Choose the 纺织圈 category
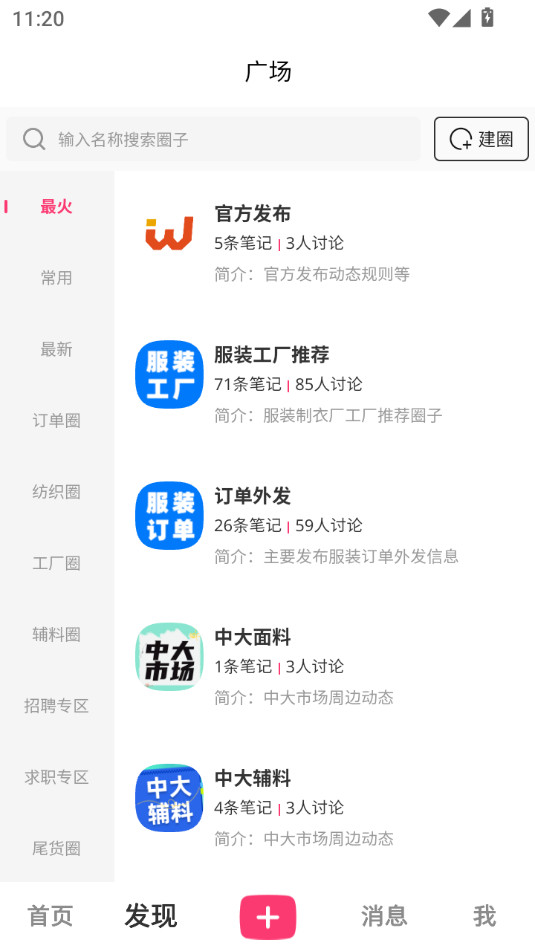The width and height of the screenshot is (535, 951). [56, 492]
